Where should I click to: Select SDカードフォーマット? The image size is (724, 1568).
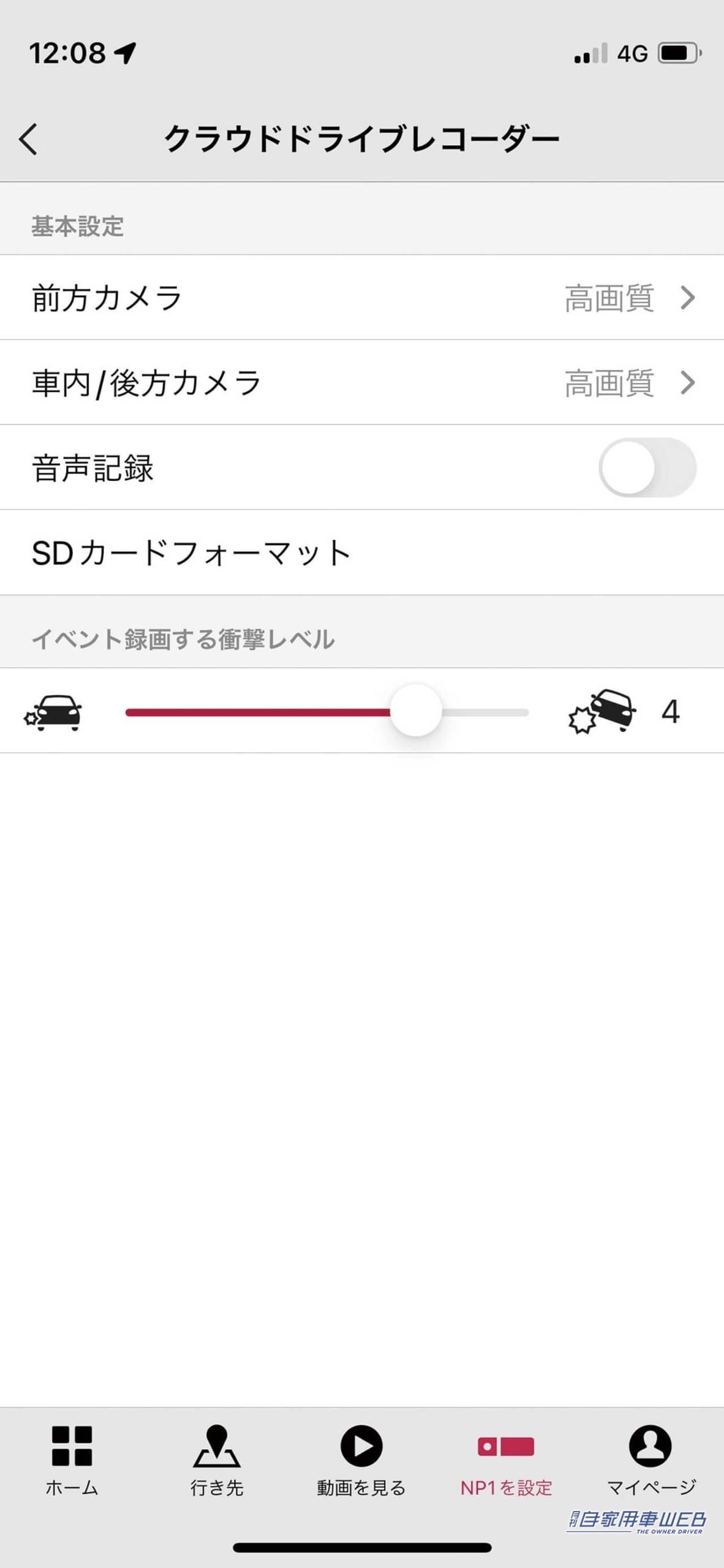tap(361, 552)
